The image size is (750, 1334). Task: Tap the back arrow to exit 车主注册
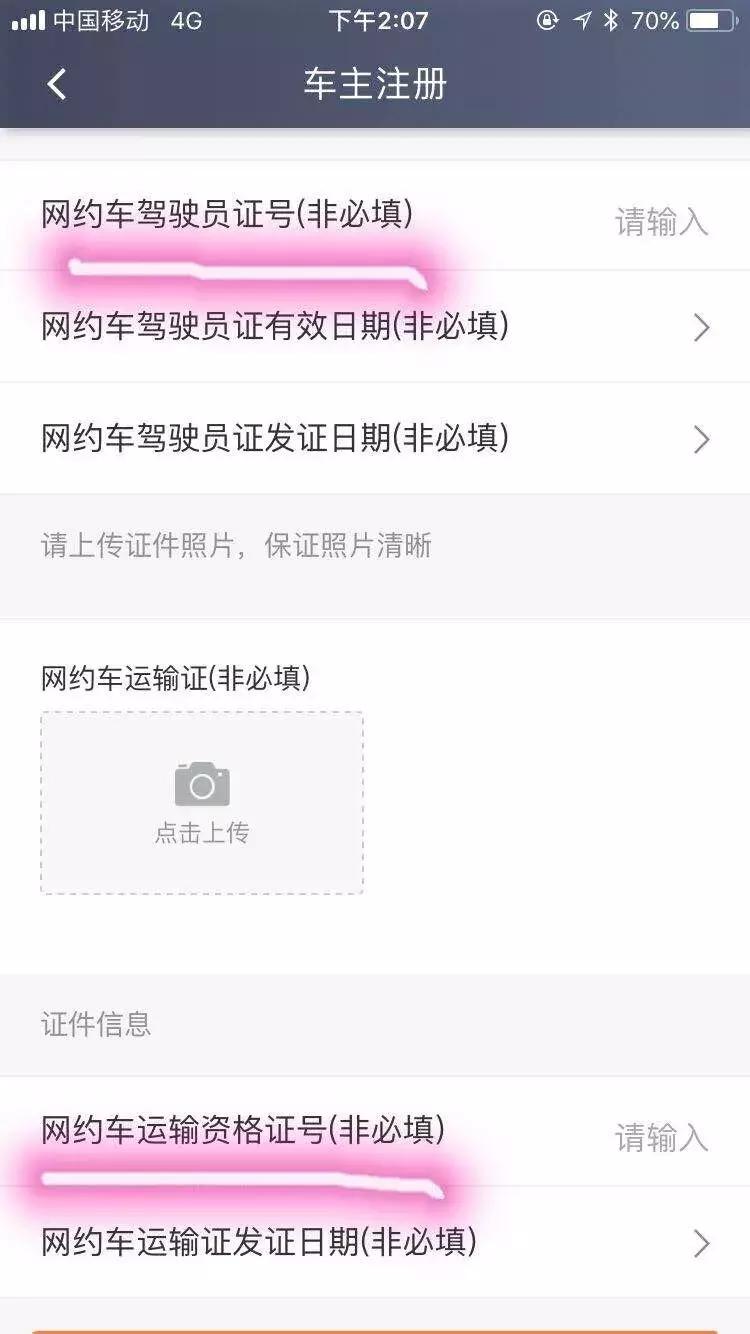(55, 84)
